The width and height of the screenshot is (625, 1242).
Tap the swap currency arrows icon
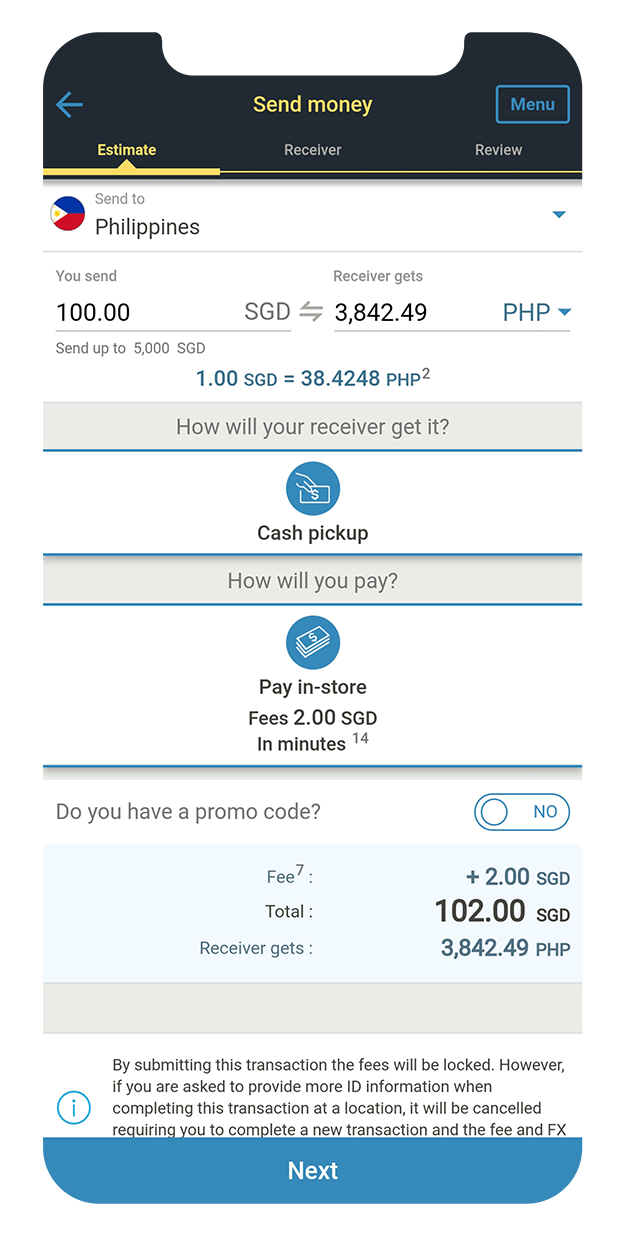tap(311, 312)
